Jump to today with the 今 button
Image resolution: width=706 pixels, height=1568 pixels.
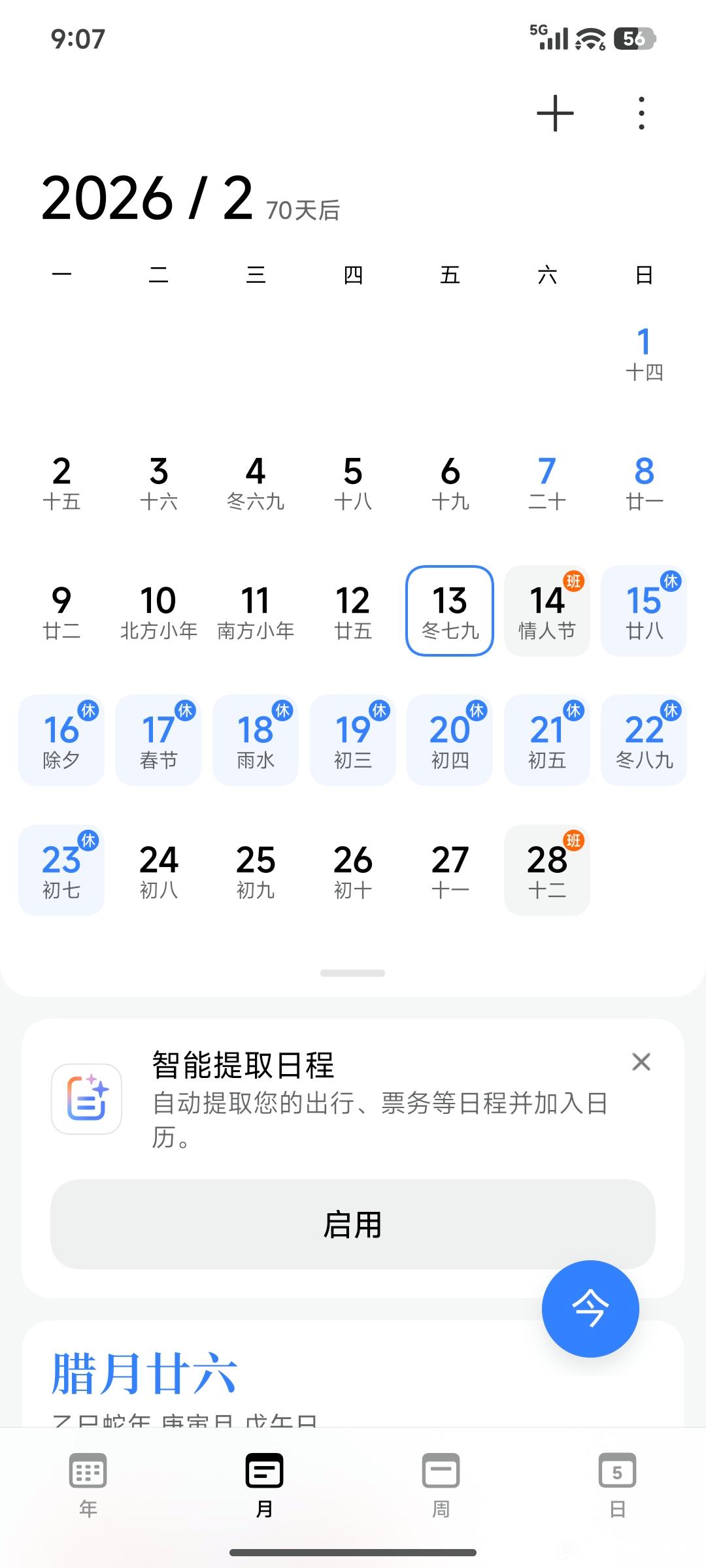point(590,1309)
